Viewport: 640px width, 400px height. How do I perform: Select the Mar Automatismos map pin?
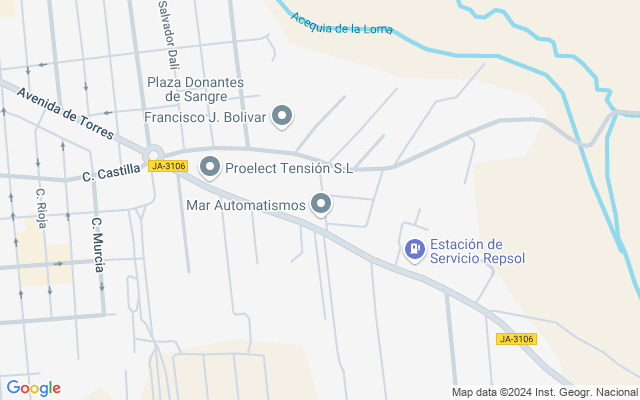click(x=321, y=204)
